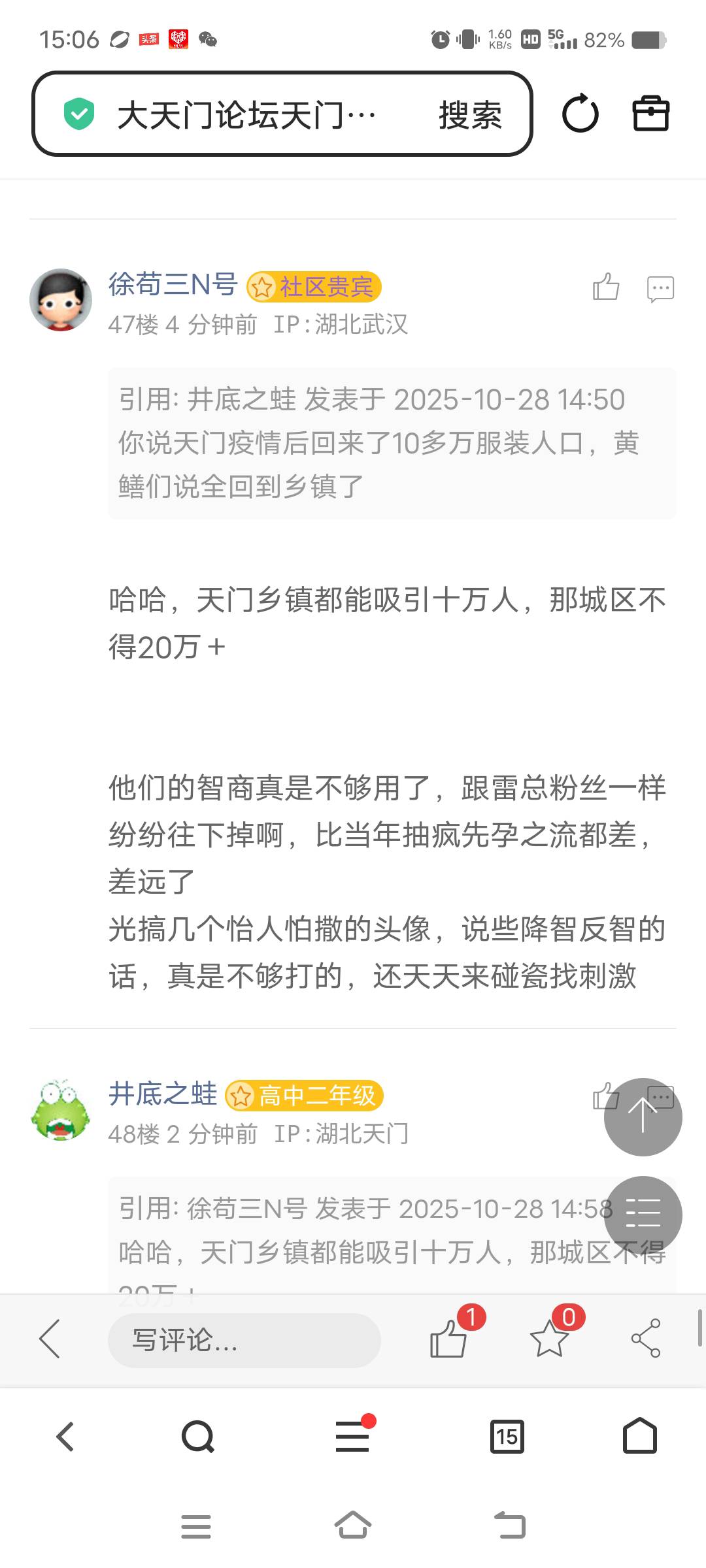Like 徐苟三N号's 47楼 comment

click(x=606, y=287)
